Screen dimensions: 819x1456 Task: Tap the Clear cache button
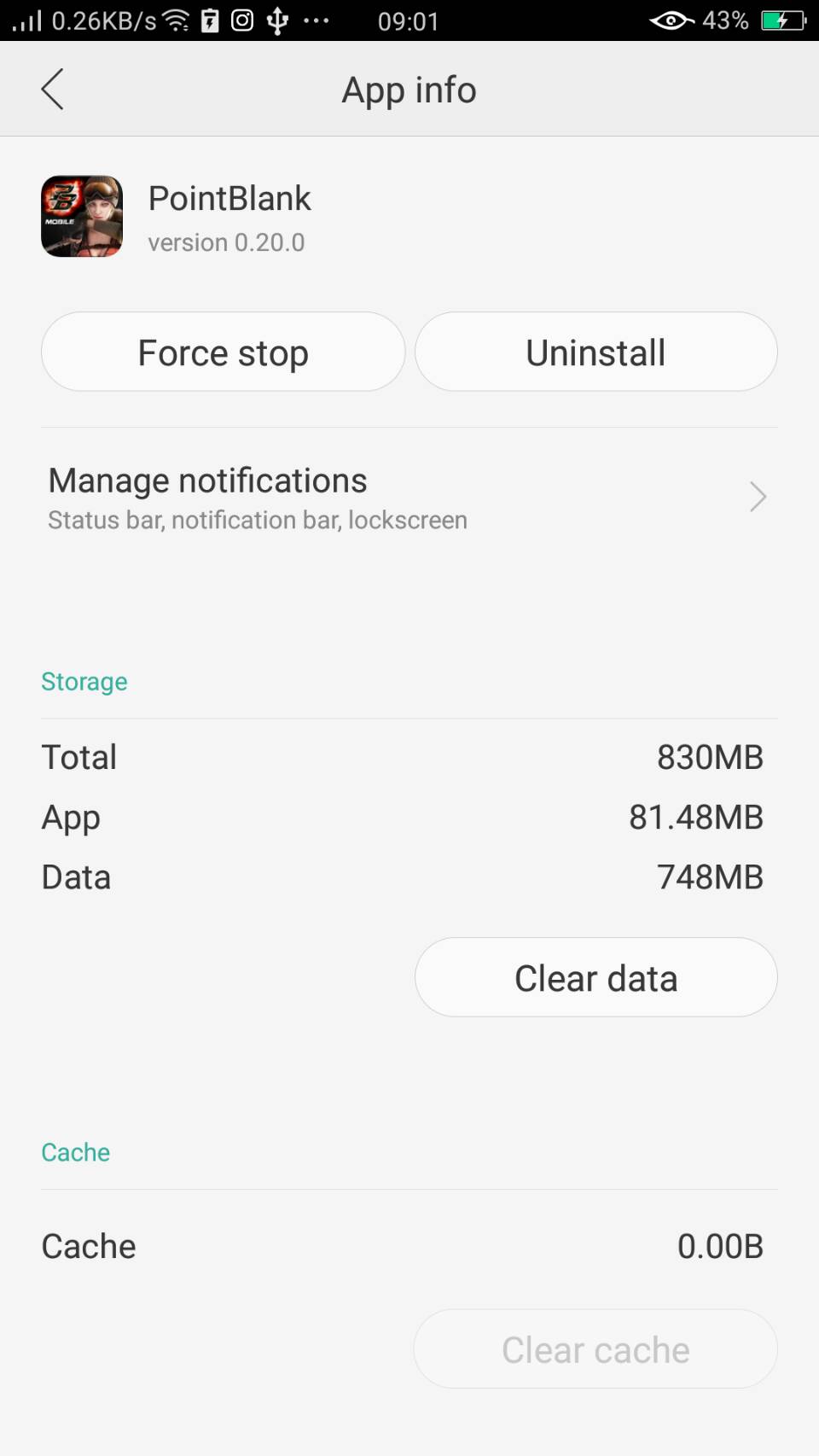click(x=595, y=1349)
